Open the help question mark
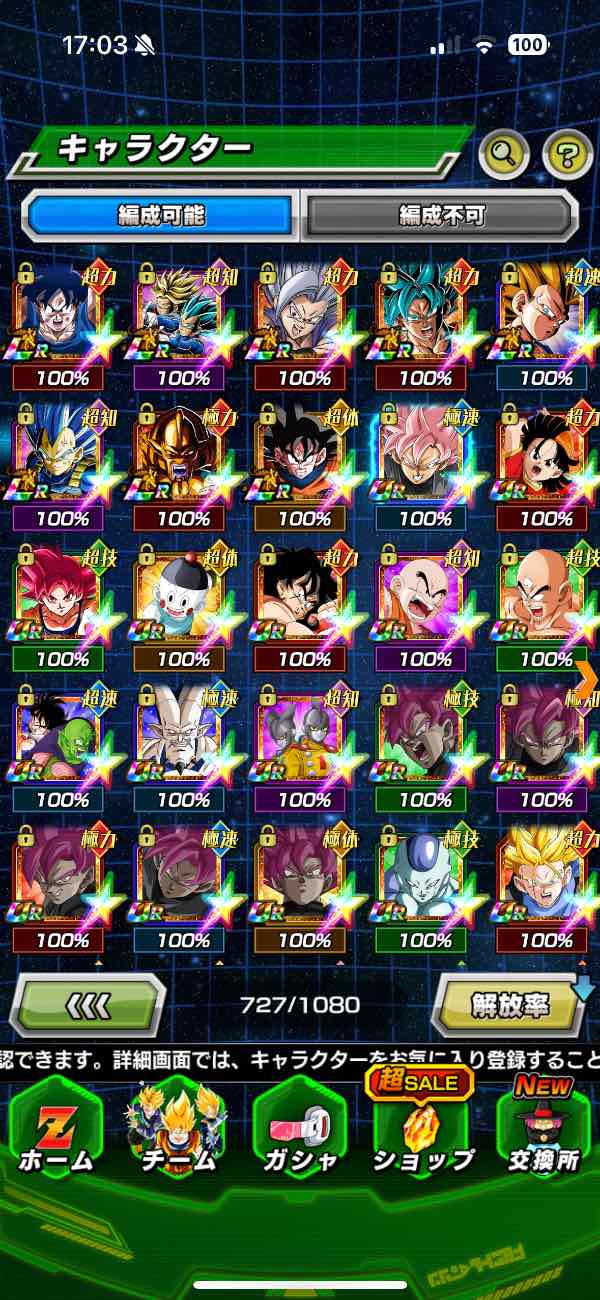This screenshot has width=600, height=1300. coord(567,153)
